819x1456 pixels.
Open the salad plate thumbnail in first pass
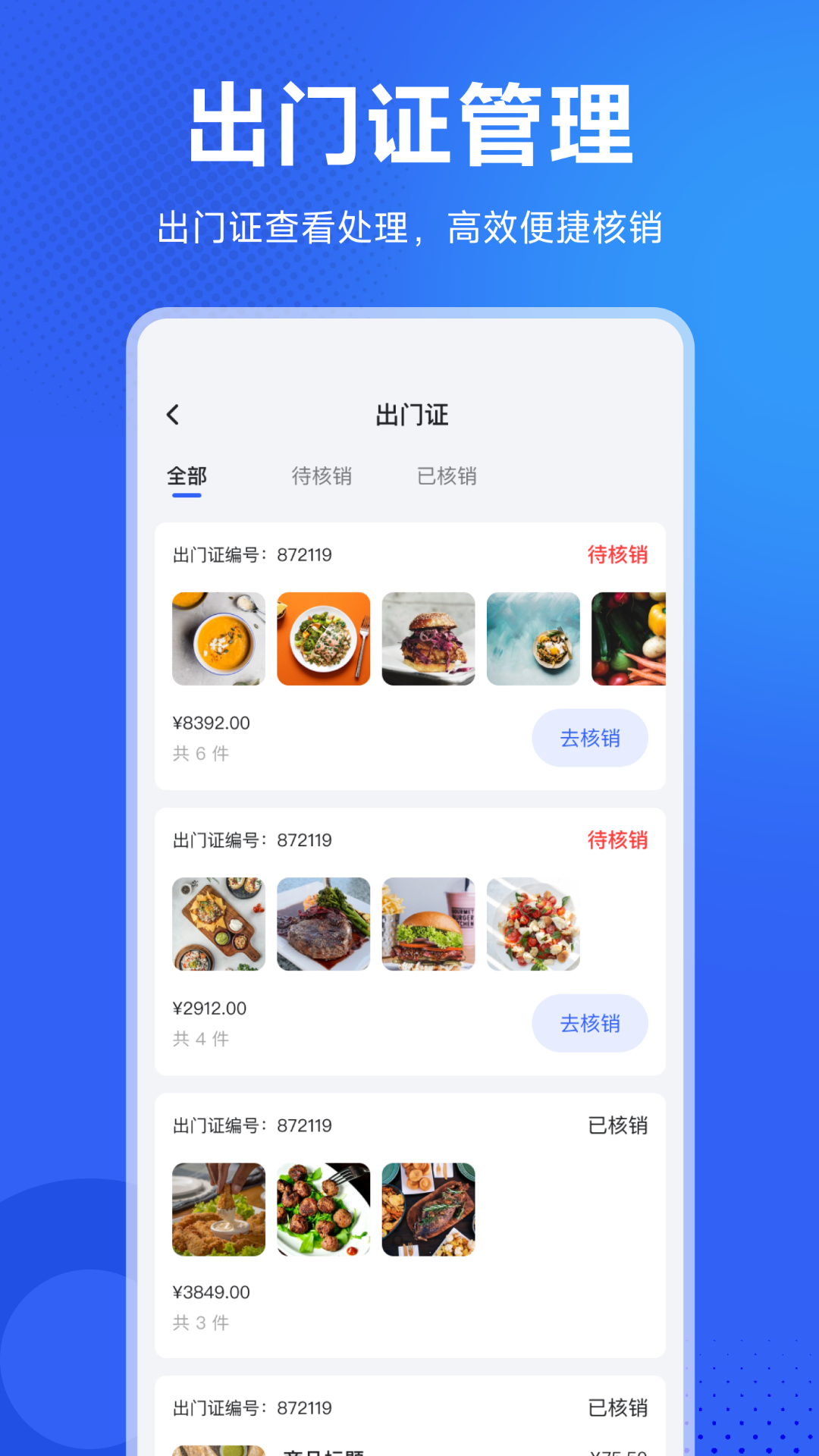tap(323, 639)
